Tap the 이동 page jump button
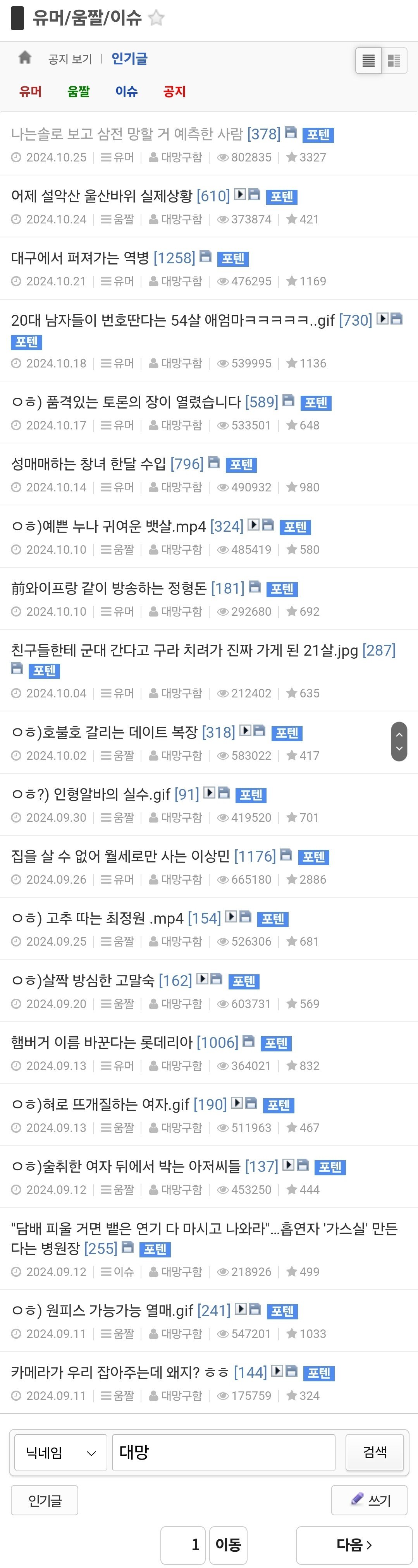Image resolution: width=418 pixels, height=1568 pixels. pyautogui.click(x=228, y=1545)
